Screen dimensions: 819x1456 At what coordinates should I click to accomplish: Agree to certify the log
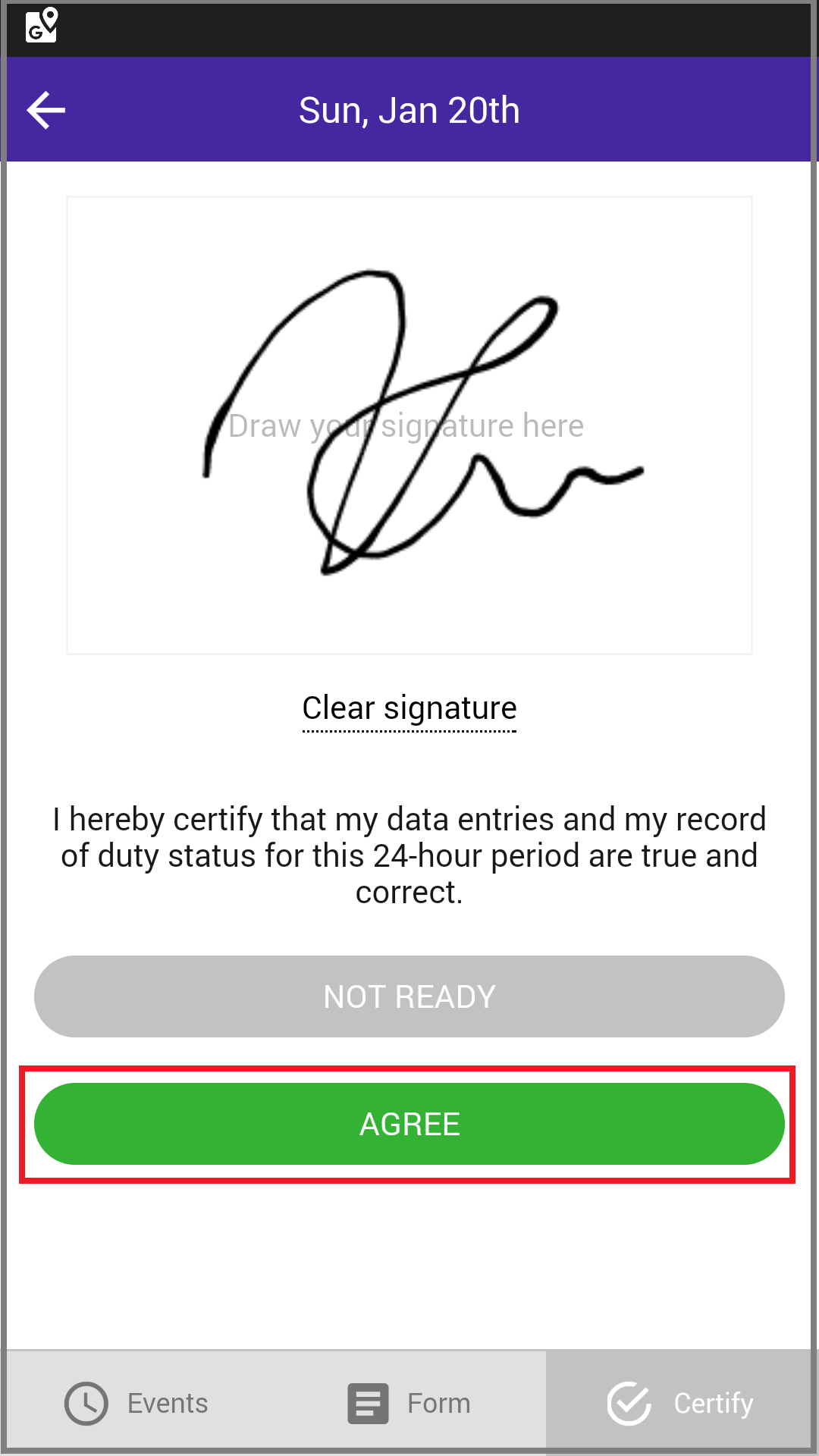click(409, 1124)
